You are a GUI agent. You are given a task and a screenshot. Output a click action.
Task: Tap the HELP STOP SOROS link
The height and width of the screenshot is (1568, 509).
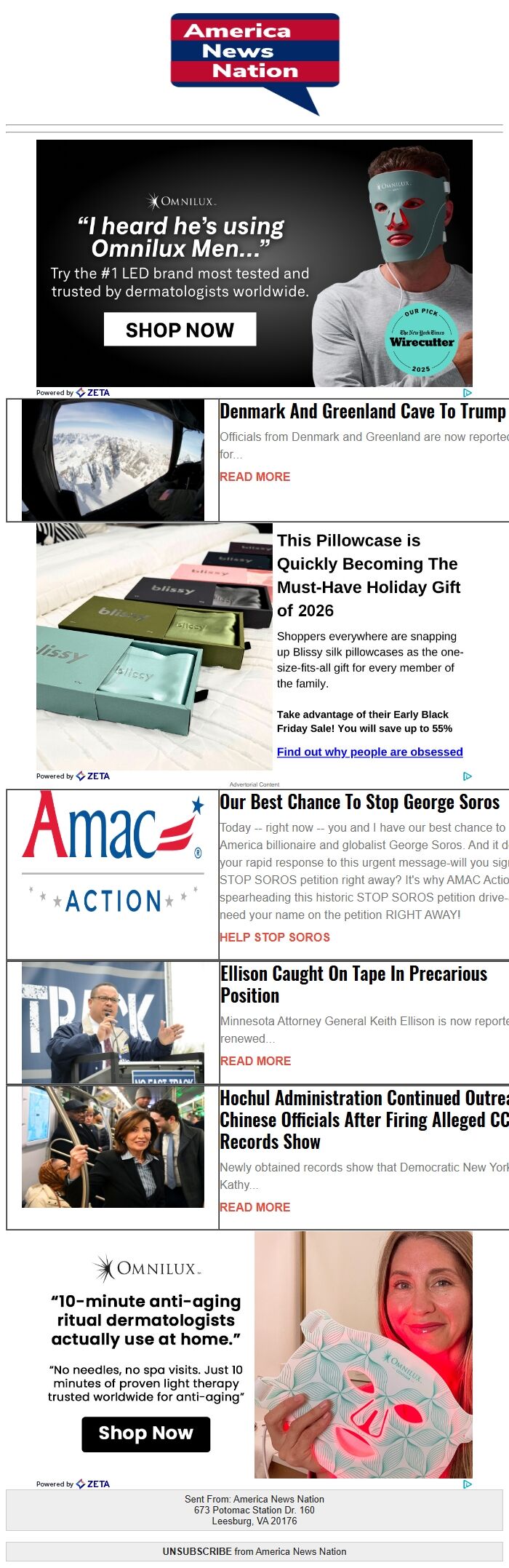click(x=274, y=937)
